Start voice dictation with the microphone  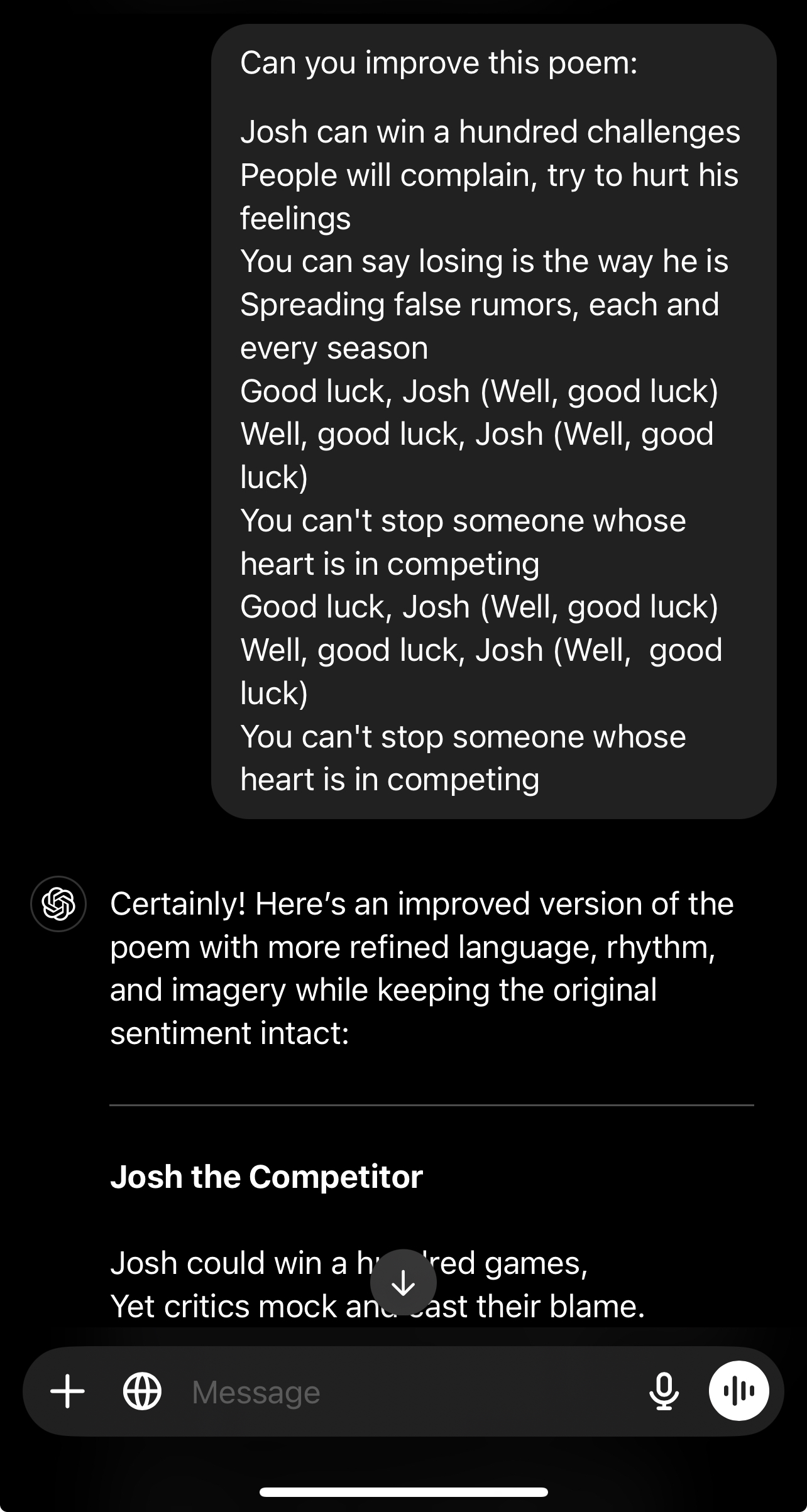click(x=664, y=1391)
